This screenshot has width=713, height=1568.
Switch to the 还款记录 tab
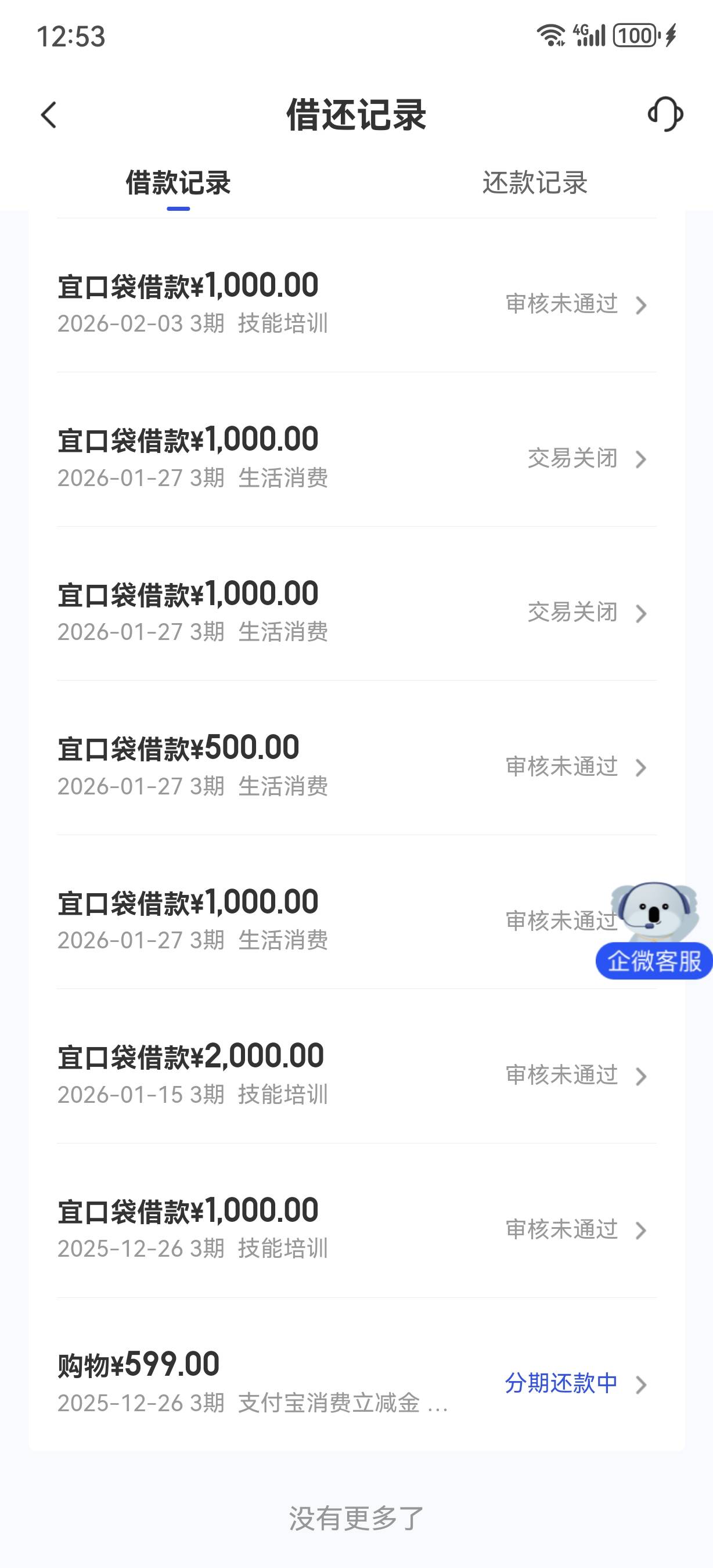coord(534,182)
